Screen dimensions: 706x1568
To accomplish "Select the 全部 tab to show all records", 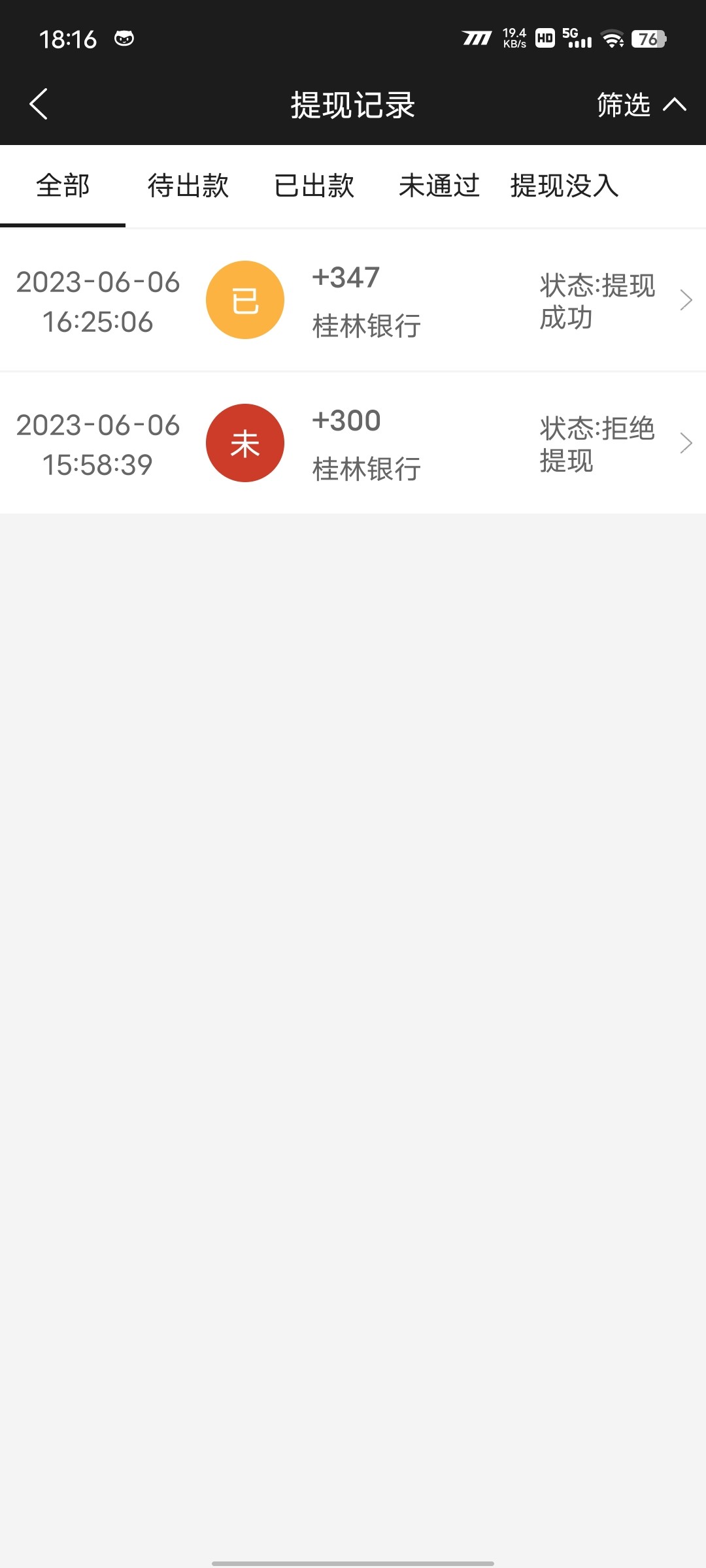I will tap(63, 186).
